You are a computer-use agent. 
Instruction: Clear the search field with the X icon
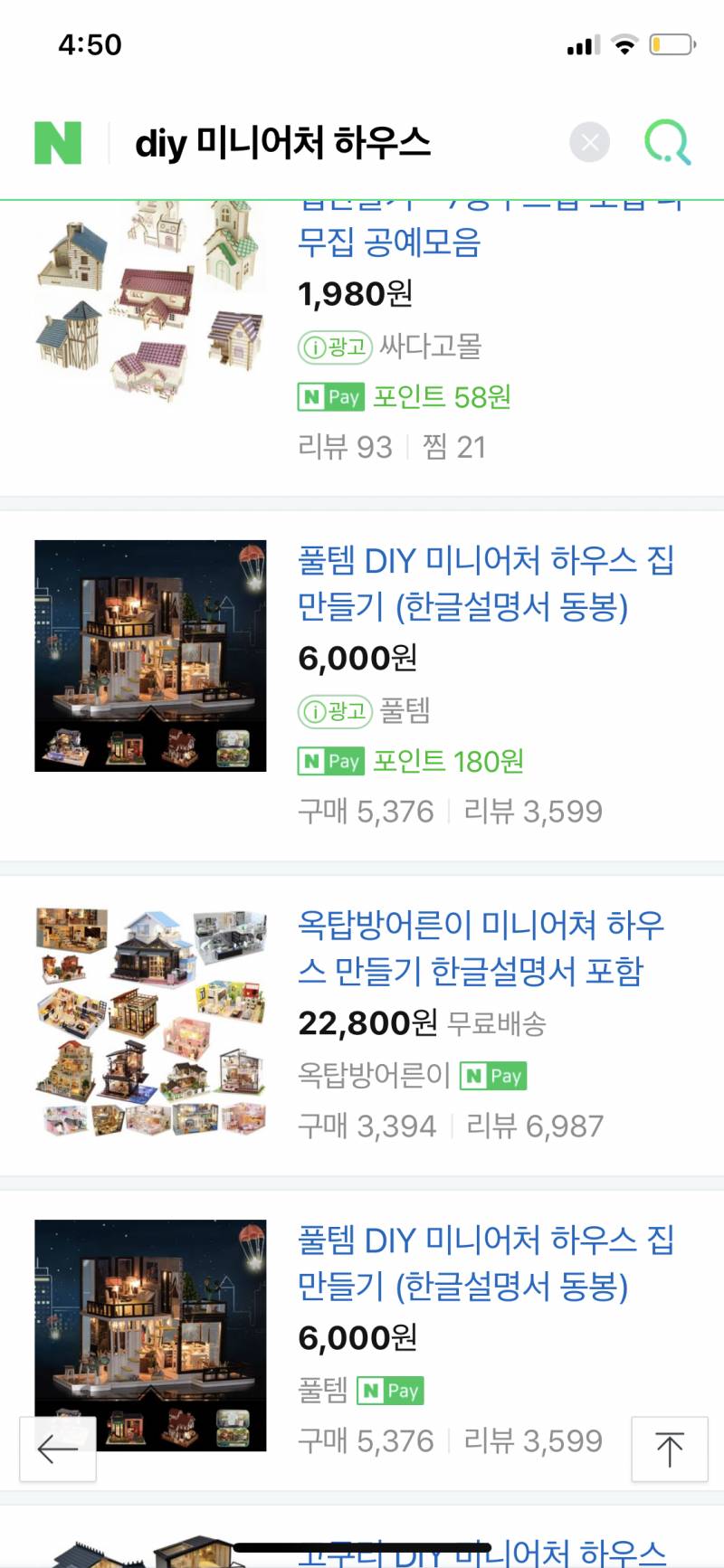[590, 141]
